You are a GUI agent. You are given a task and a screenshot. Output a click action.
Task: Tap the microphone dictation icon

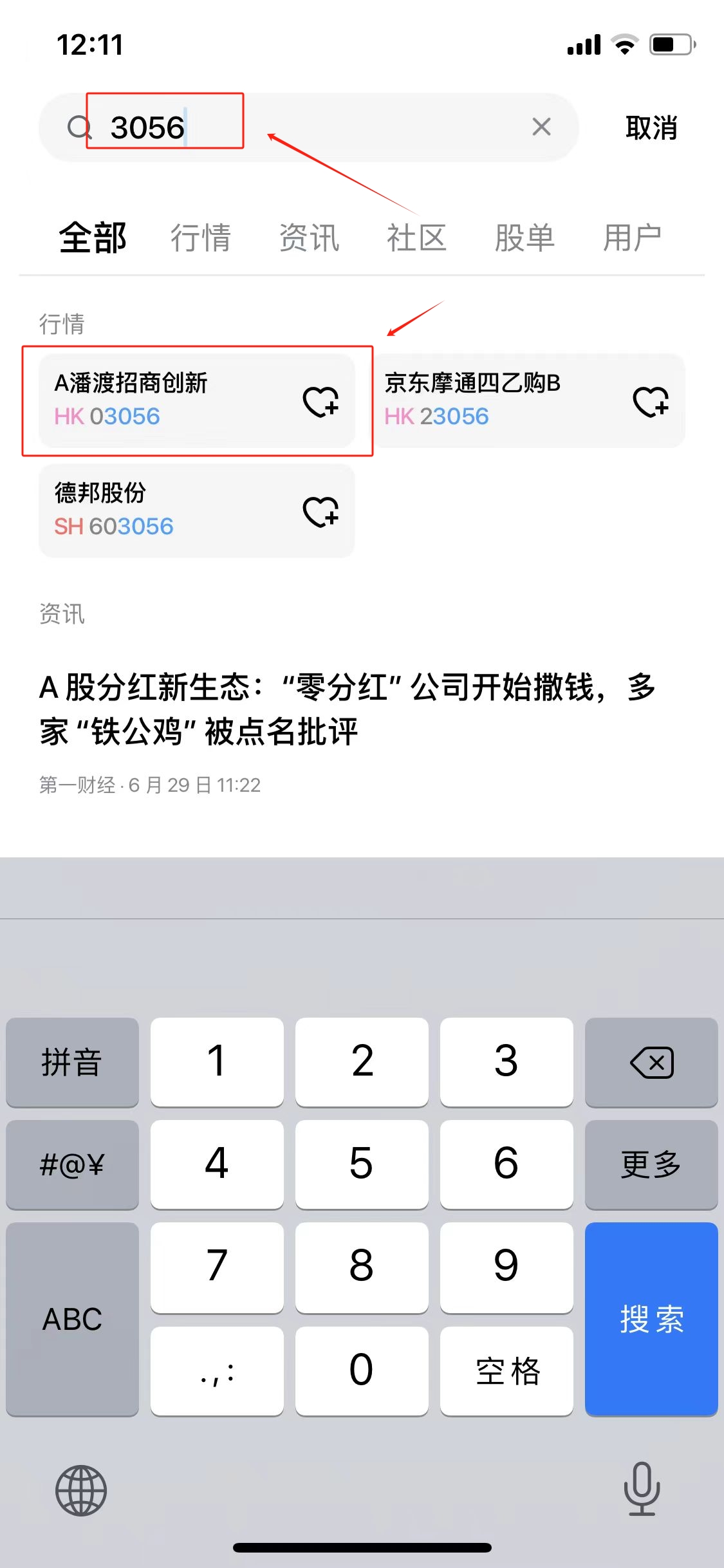tap(642, 1488)
